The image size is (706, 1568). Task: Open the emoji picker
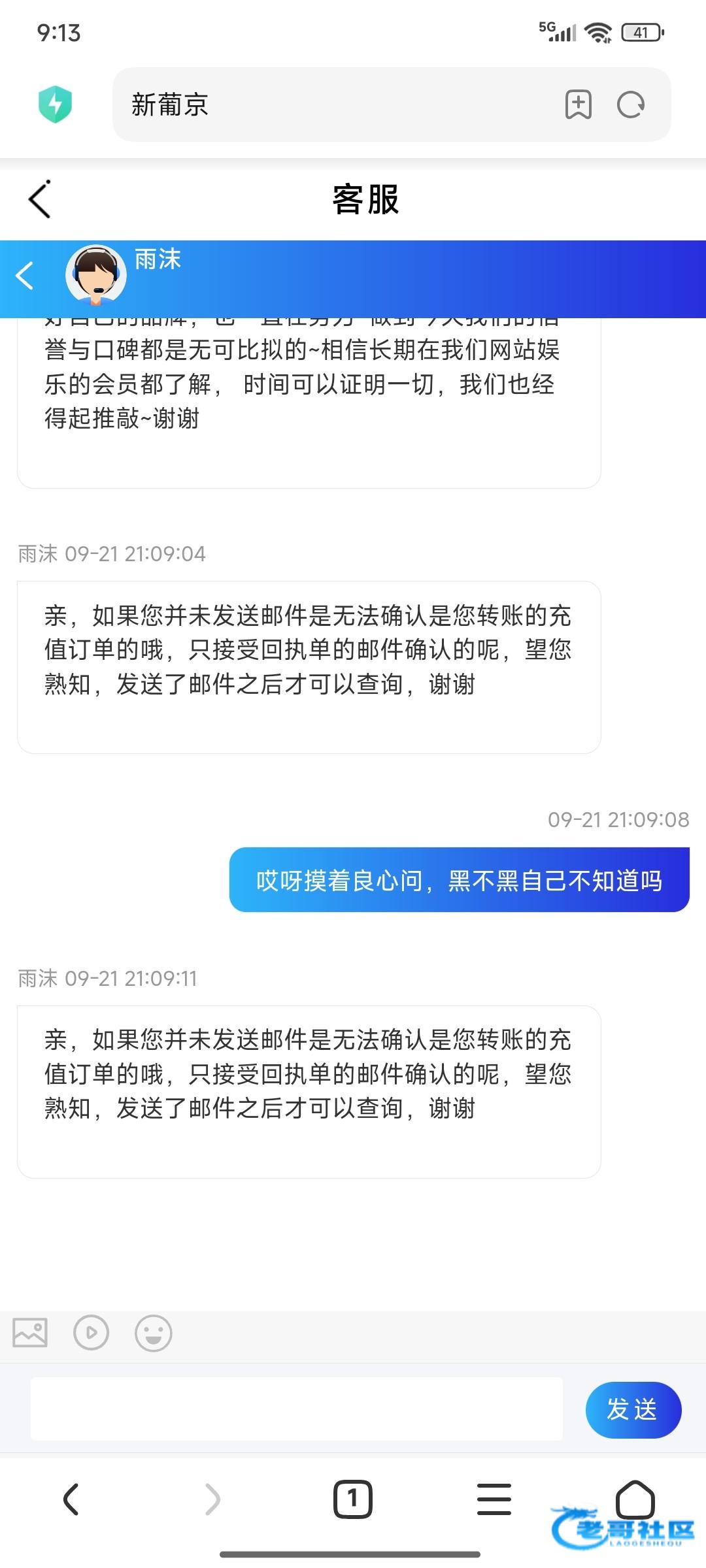(x=153, y=1333)
